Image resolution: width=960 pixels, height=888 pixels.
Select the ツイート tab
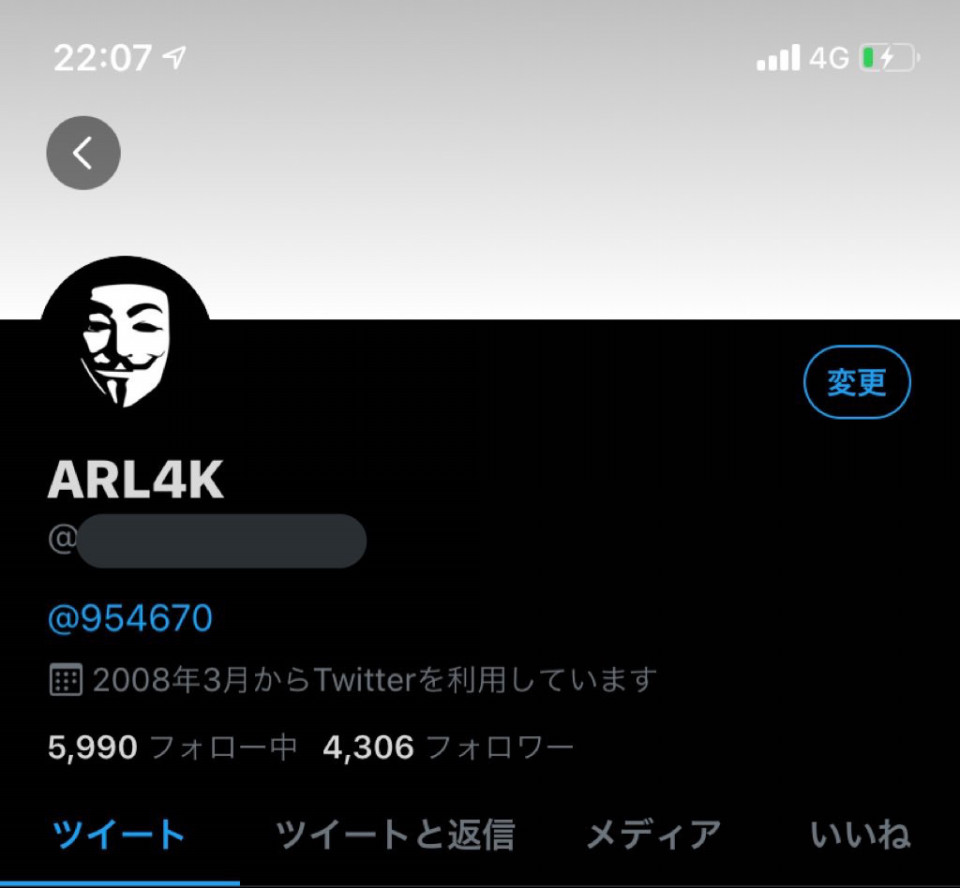[x=119, y=835]
